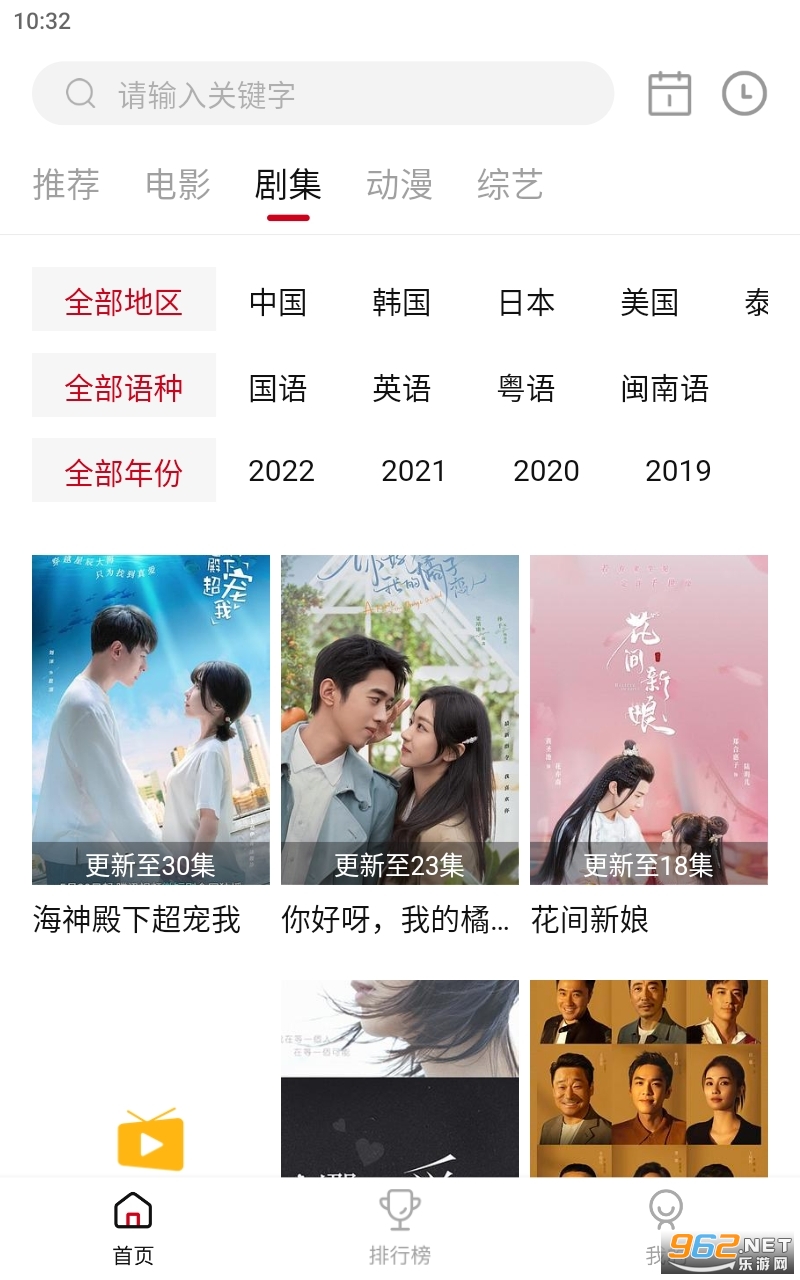
Task: Open the watch history clock icon
Action: (x=744, y=94)
